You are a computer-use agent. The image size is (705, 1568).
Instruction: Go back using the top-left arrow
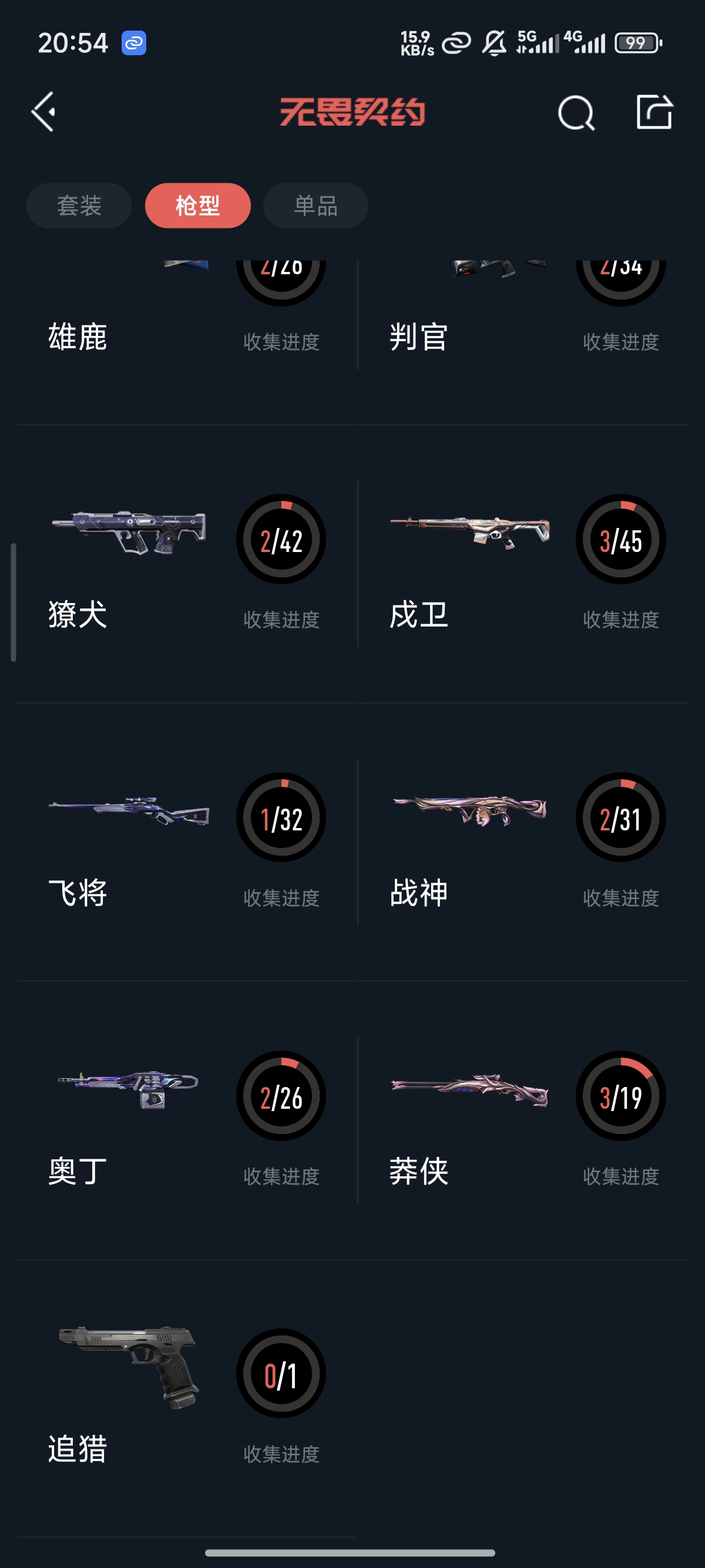tap(44, 112)
